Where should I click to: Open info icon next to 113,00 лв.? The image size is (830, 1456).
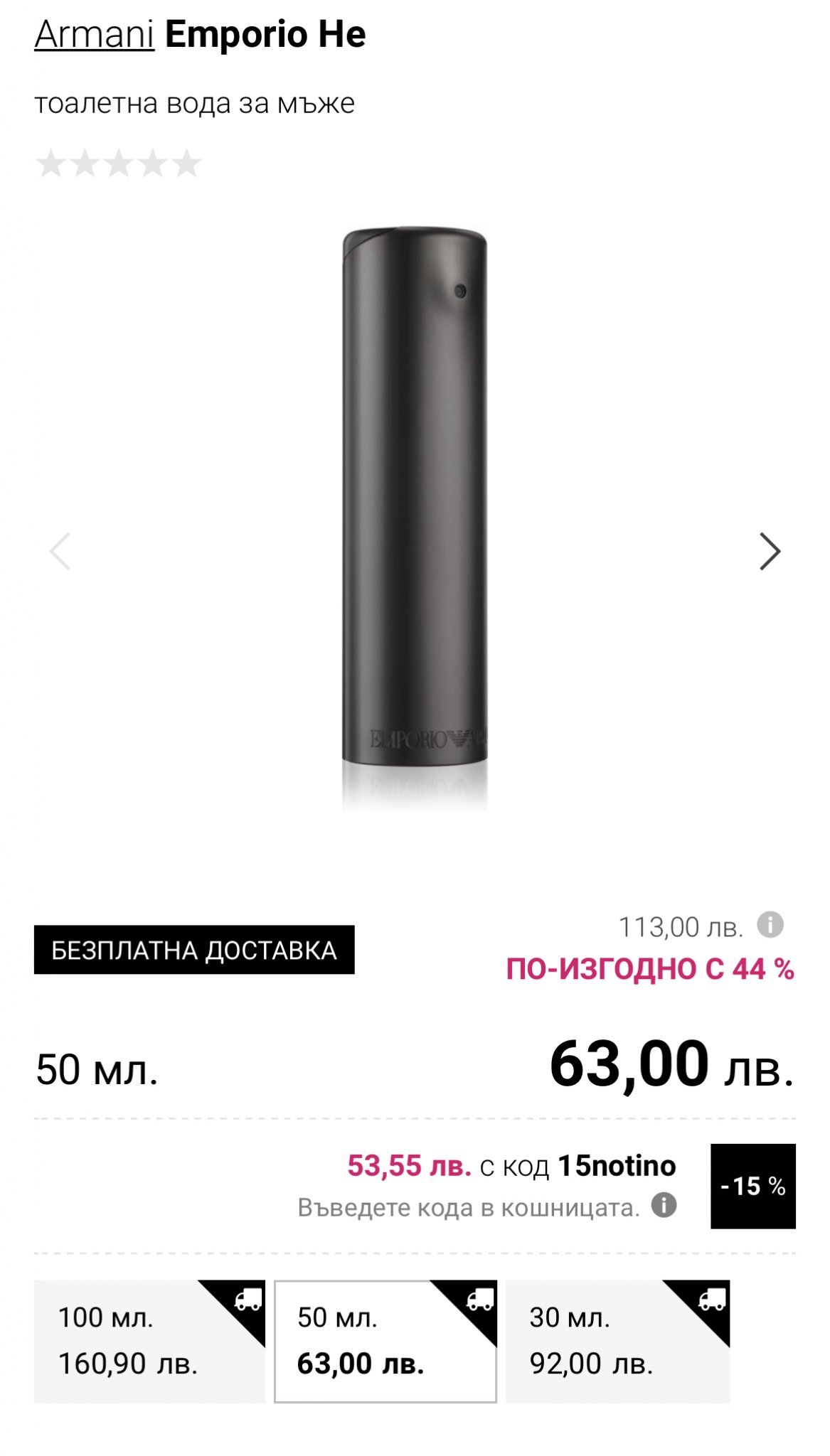click(x=770, y=925)
